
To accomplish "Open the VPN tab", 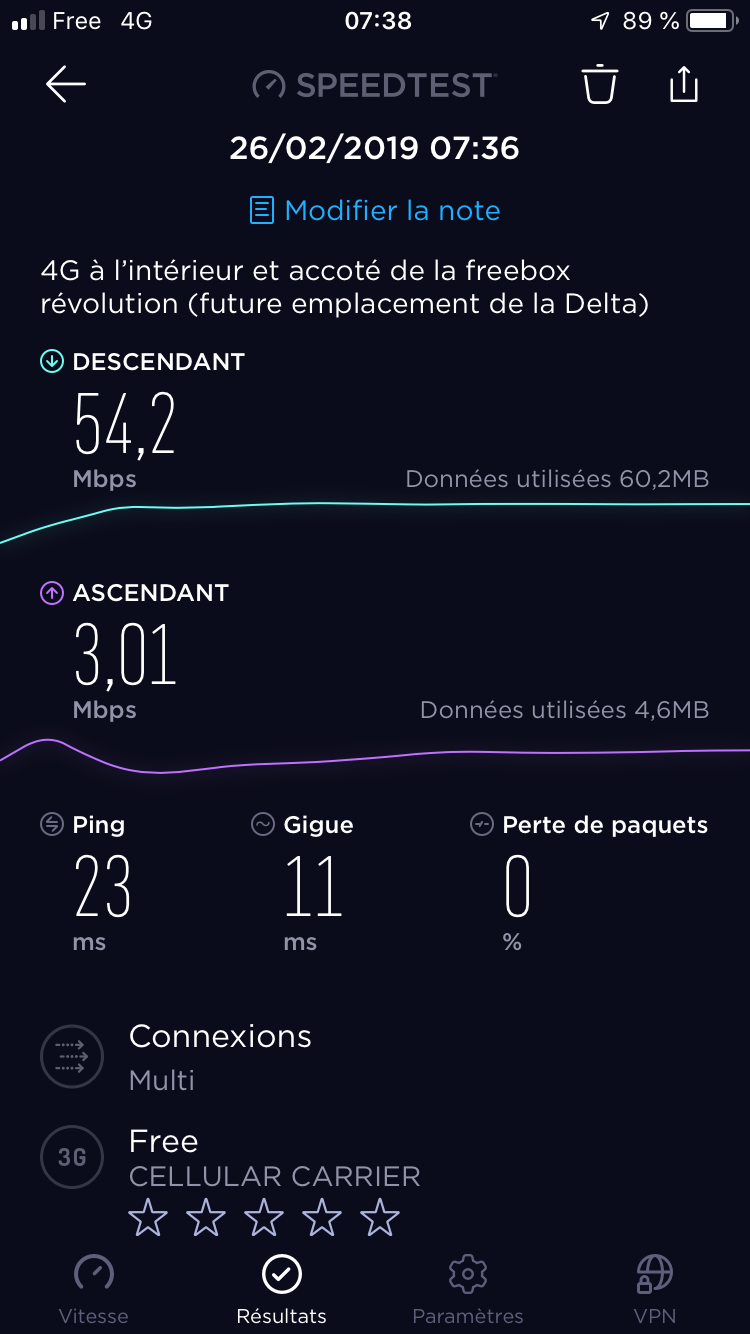I will pos(654,1288).
